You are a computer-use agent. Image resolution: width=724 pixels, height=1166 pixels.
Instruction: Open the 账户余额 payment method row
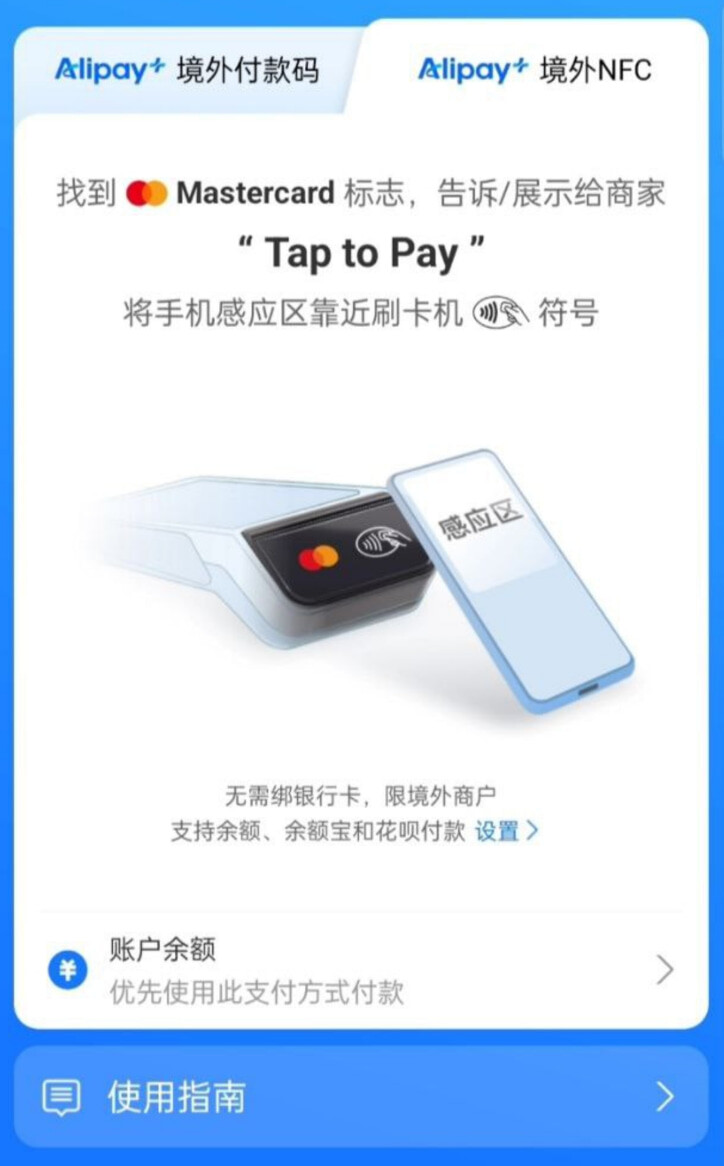[361, 970]
